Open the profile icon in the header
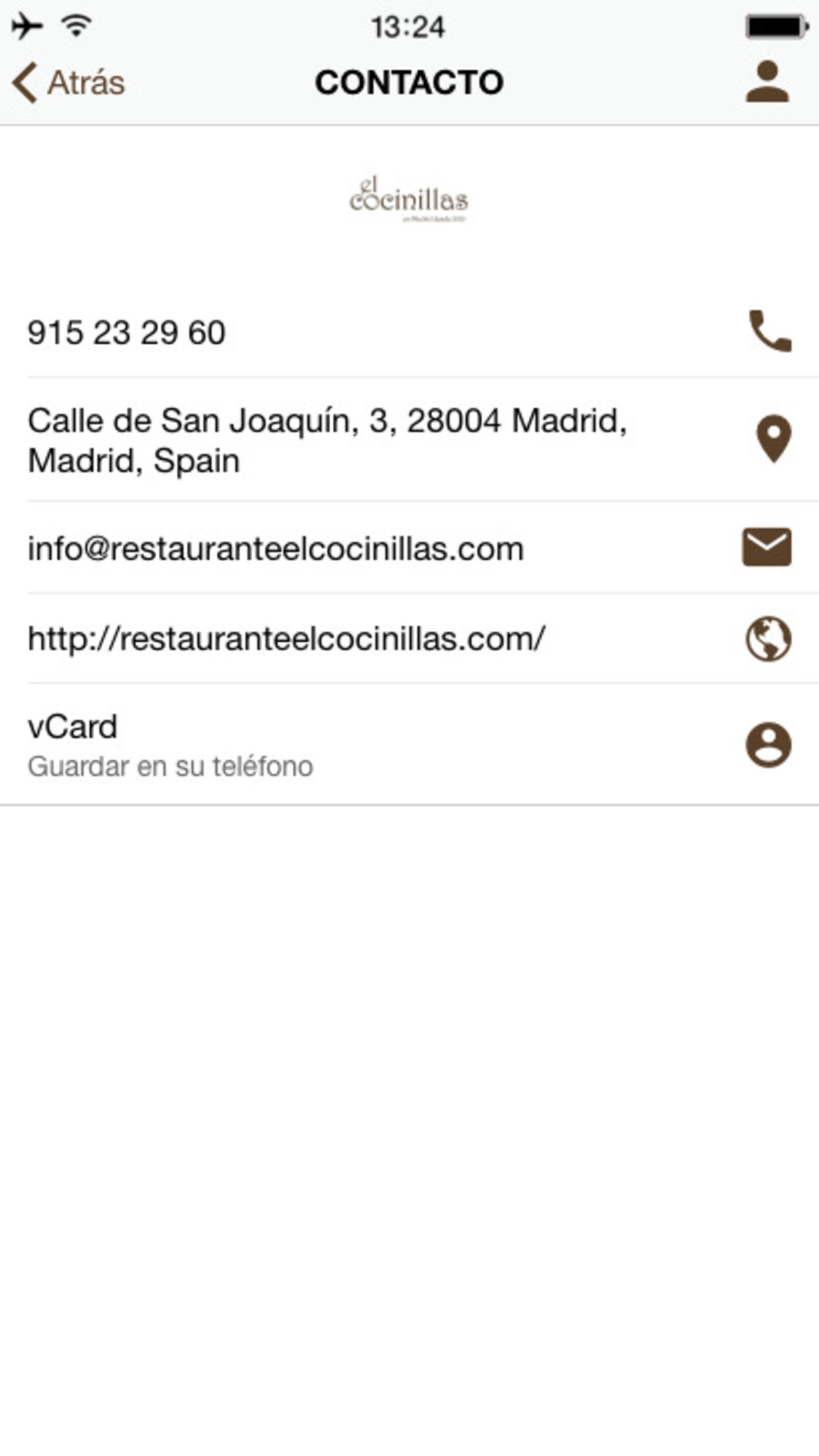The image size is (819, 1456). click(767, 82)
